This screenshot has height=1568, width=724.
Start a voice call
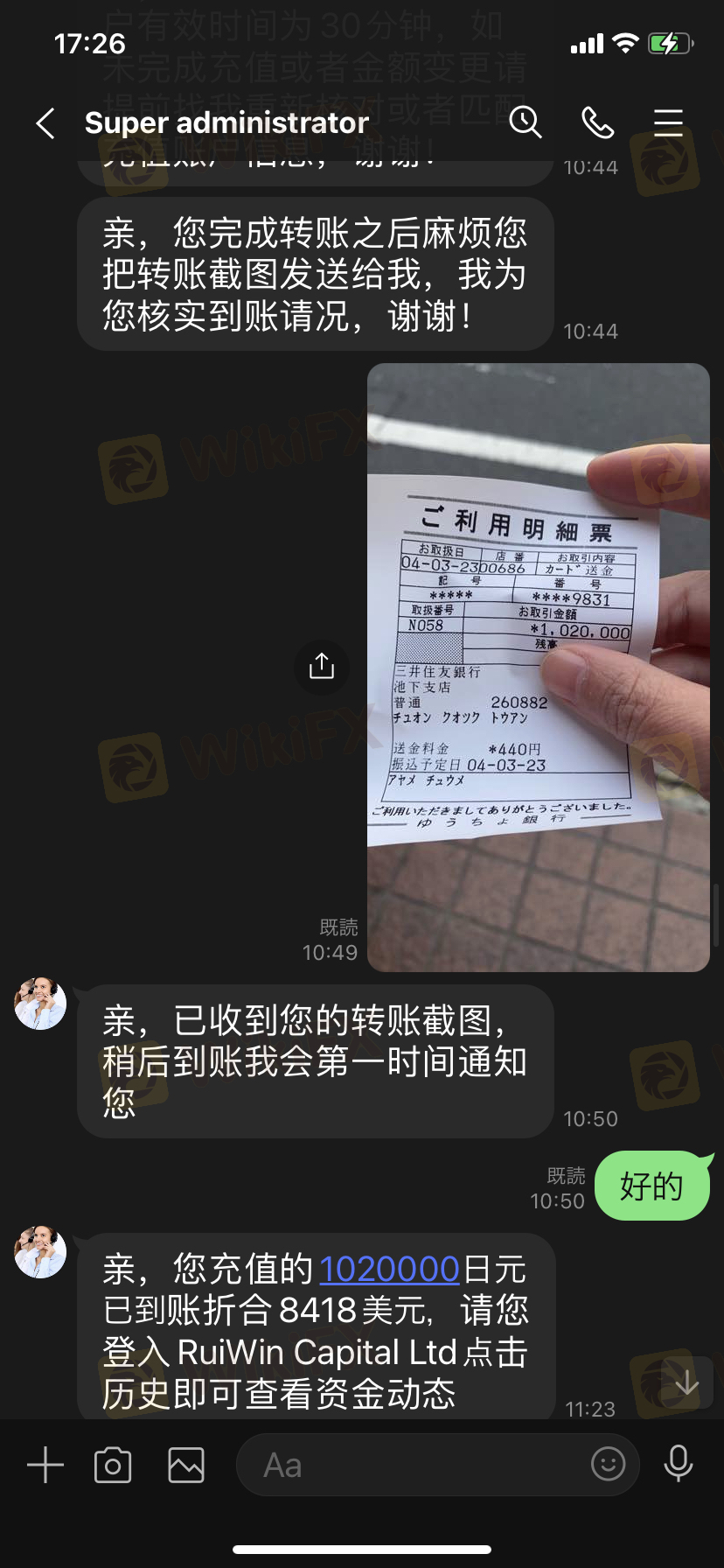pos(597,122)
